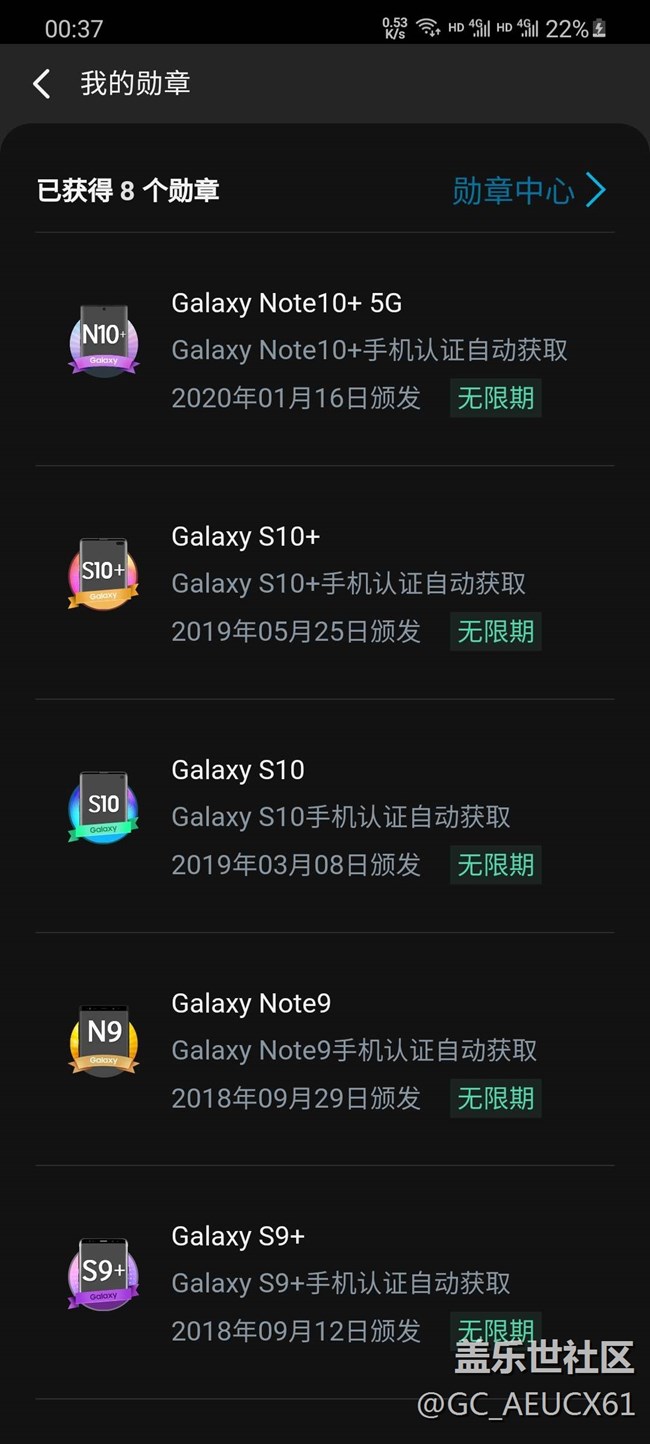The image size is (650, 1444).
Task: Open 勋章中心 link
Action: pyautogui.click(x=528, y=190)
